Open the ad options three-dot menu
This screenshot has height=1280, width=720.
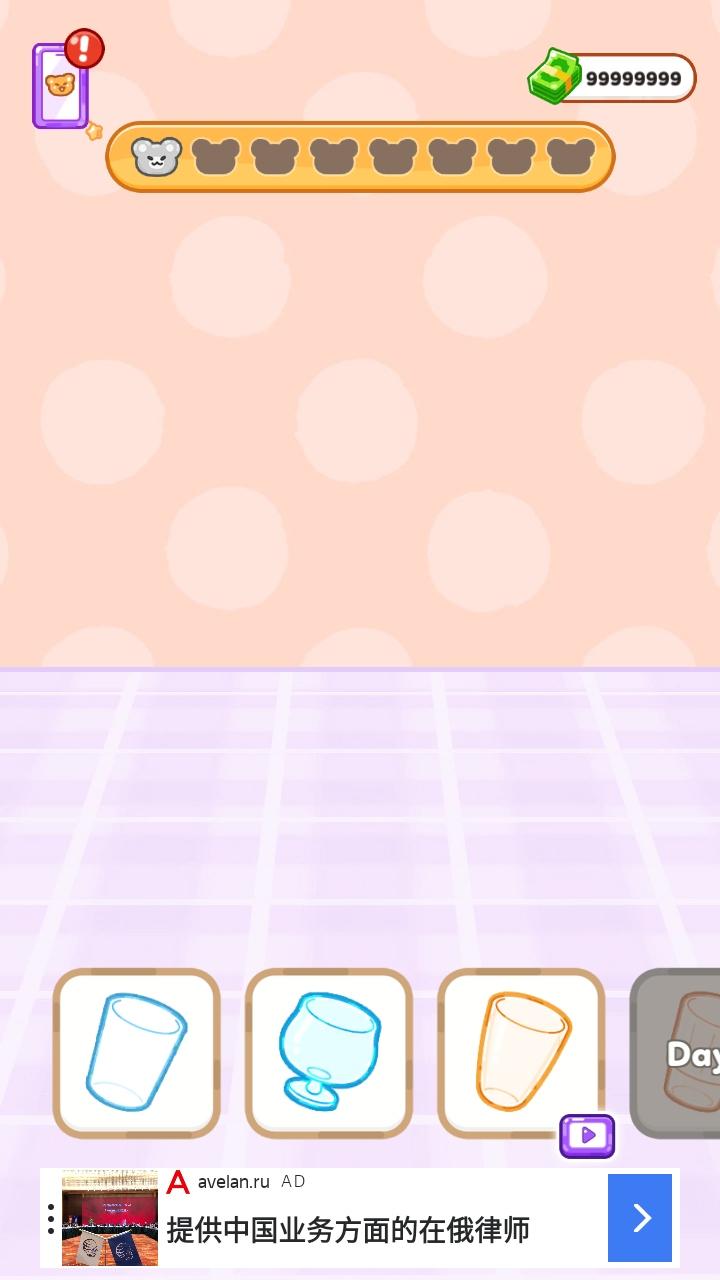(x=51, y=1218)
